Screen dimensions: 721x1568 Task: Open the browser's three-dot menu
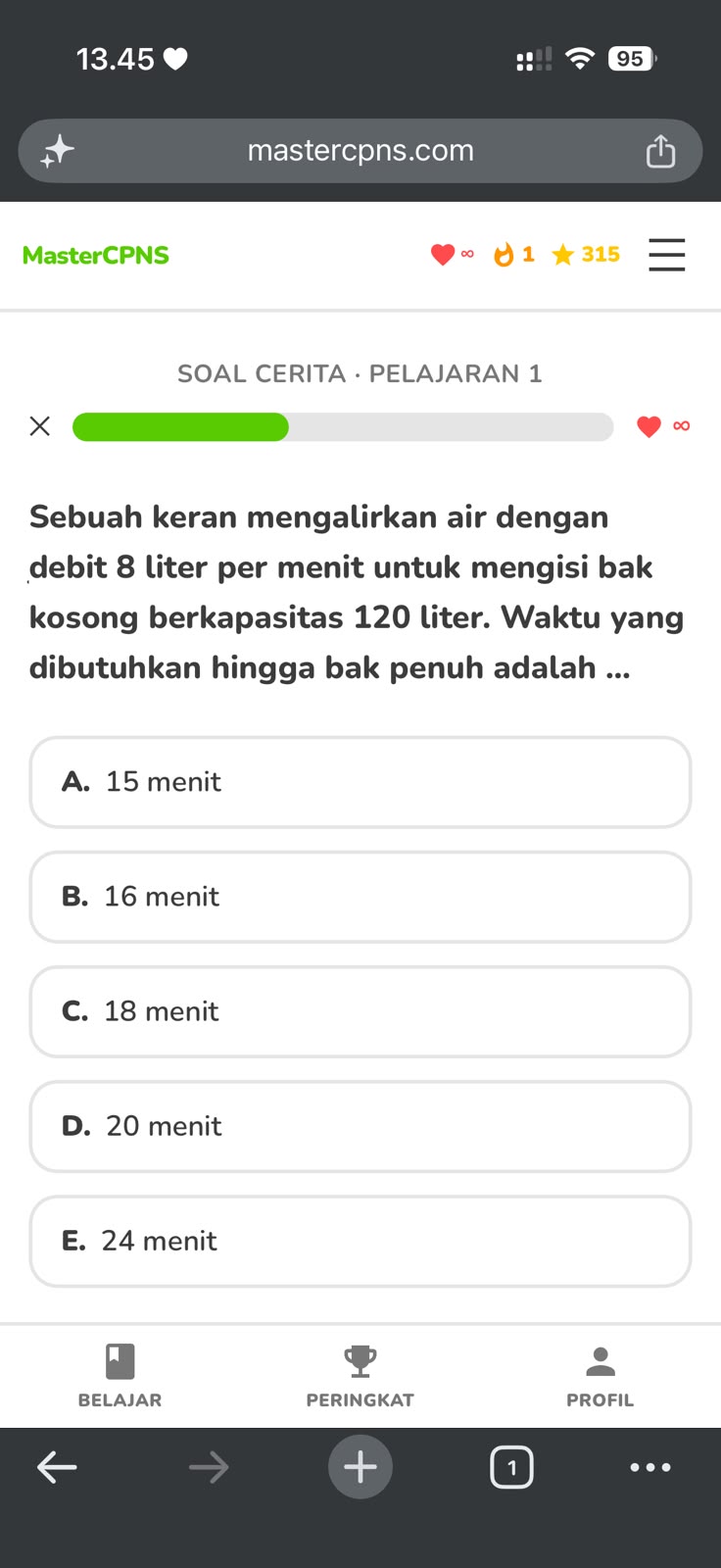click(650, 1467)
